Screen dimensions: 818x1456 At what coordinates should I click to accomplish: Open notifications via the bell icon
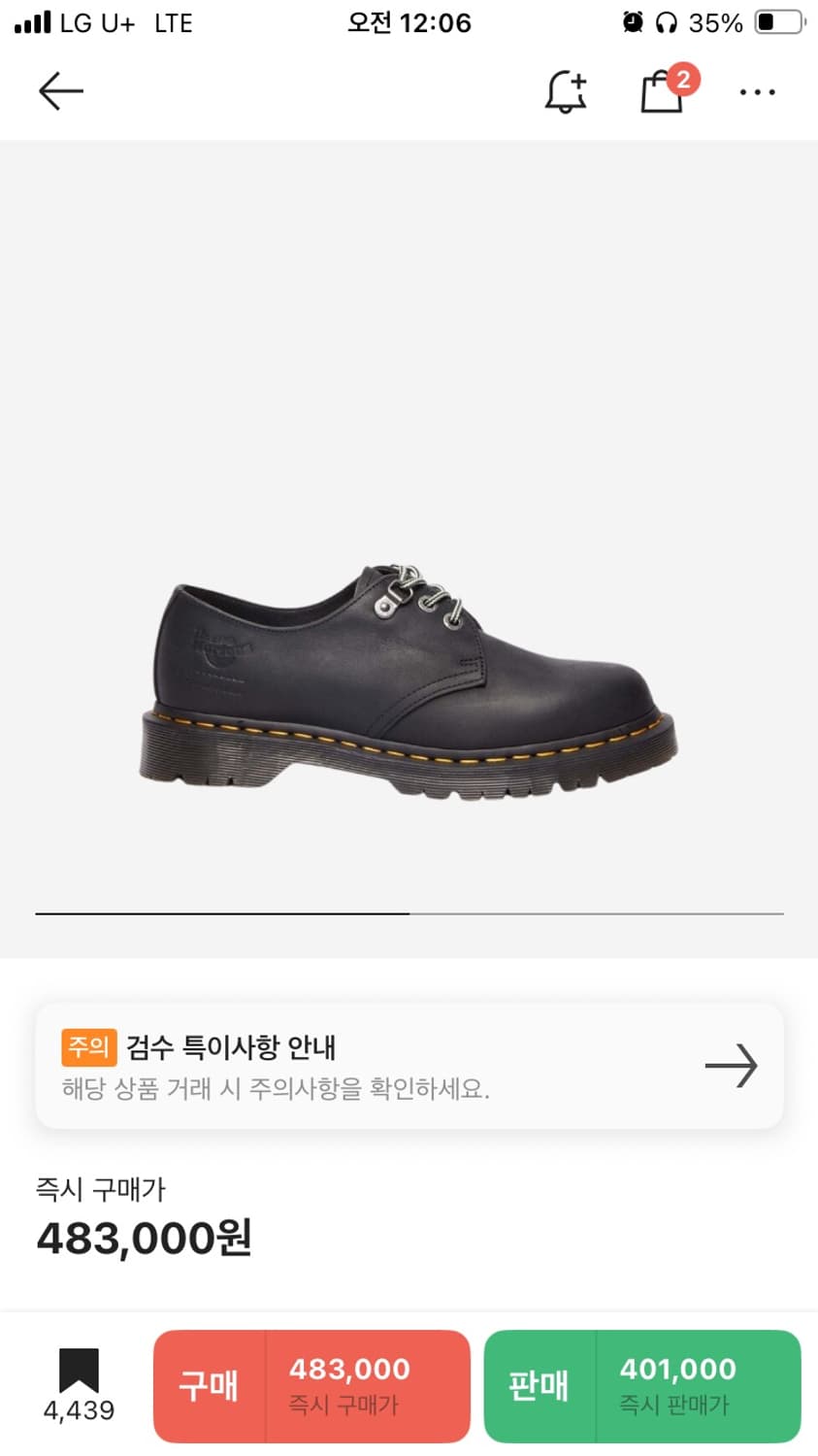click(567, 90)
